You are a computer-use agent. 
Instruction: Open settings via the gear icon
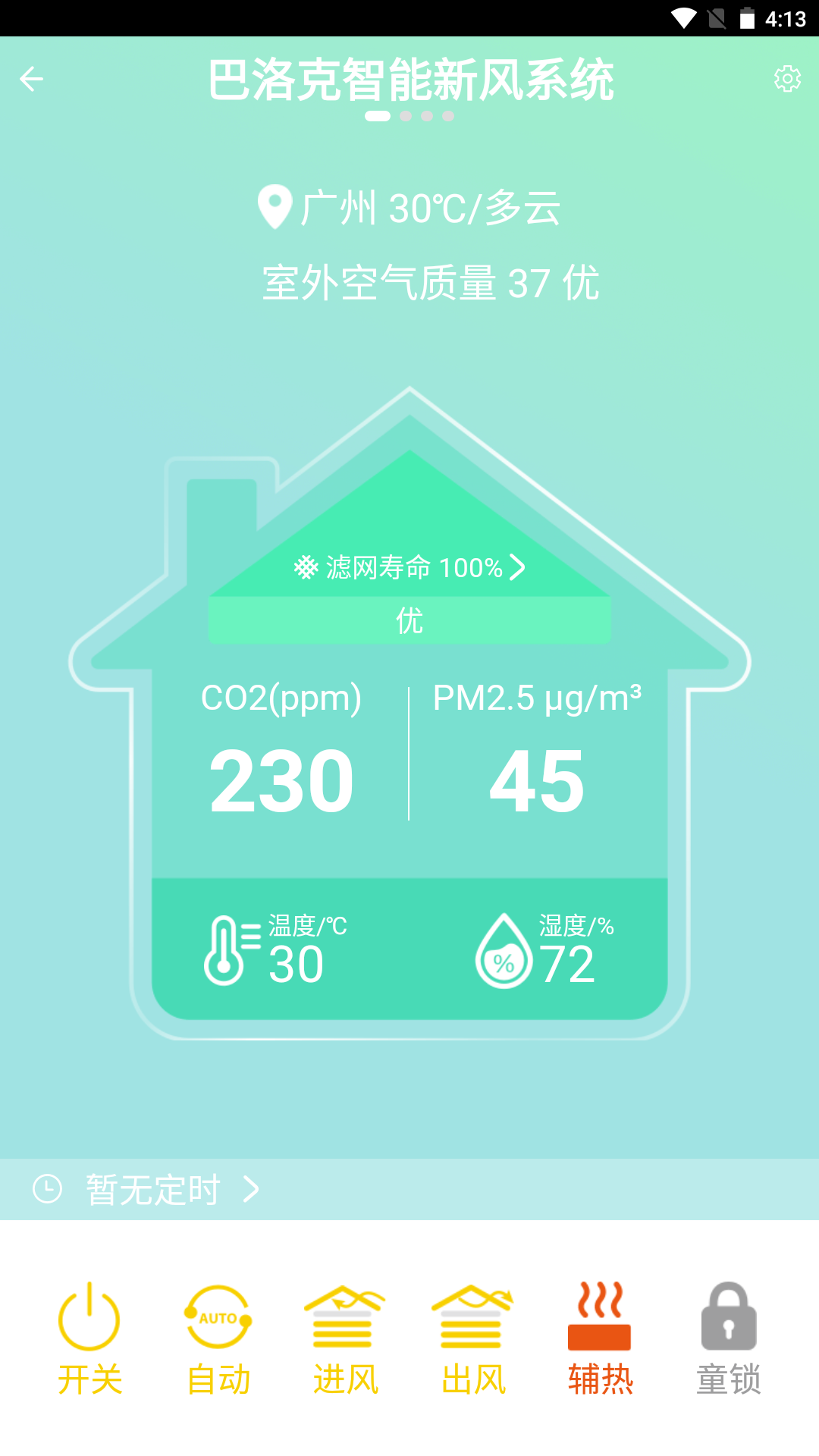click(787, 79)
